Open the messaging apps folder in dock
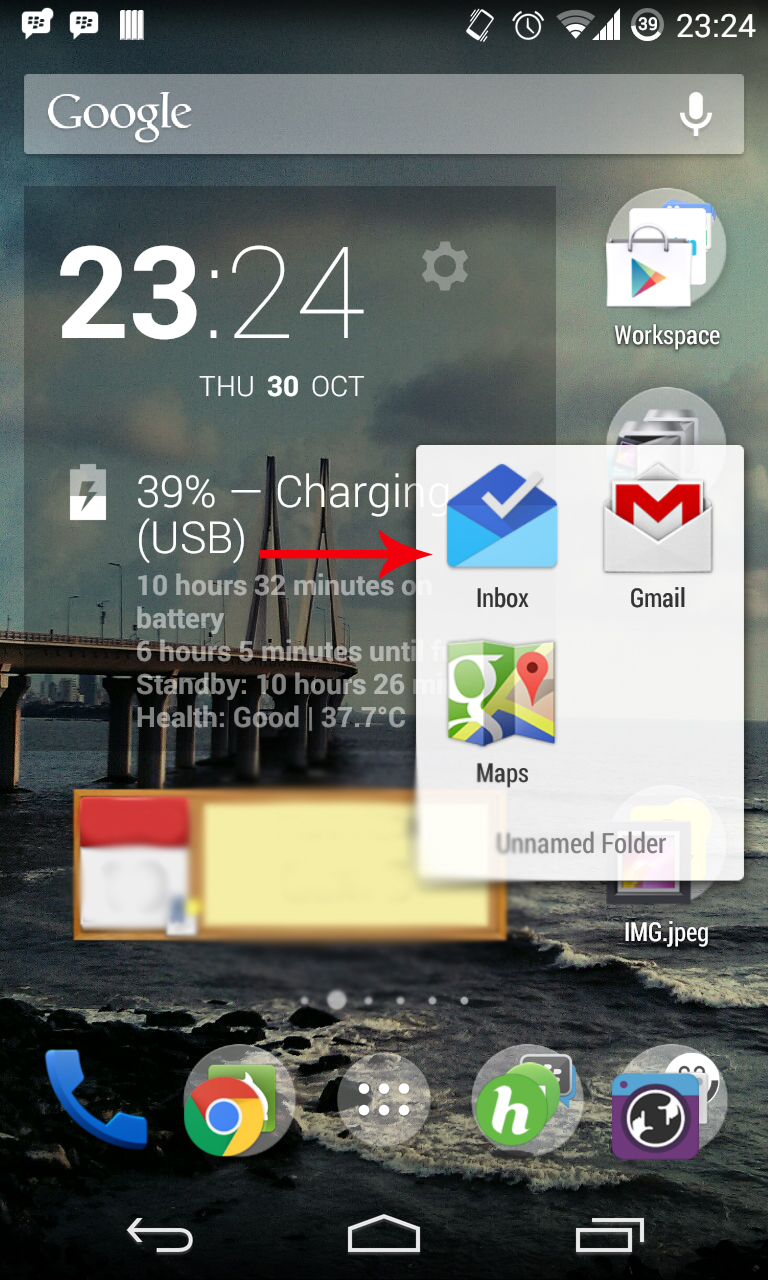The height and width of the screenshot is (1280, 768). tap(526, 1100)
